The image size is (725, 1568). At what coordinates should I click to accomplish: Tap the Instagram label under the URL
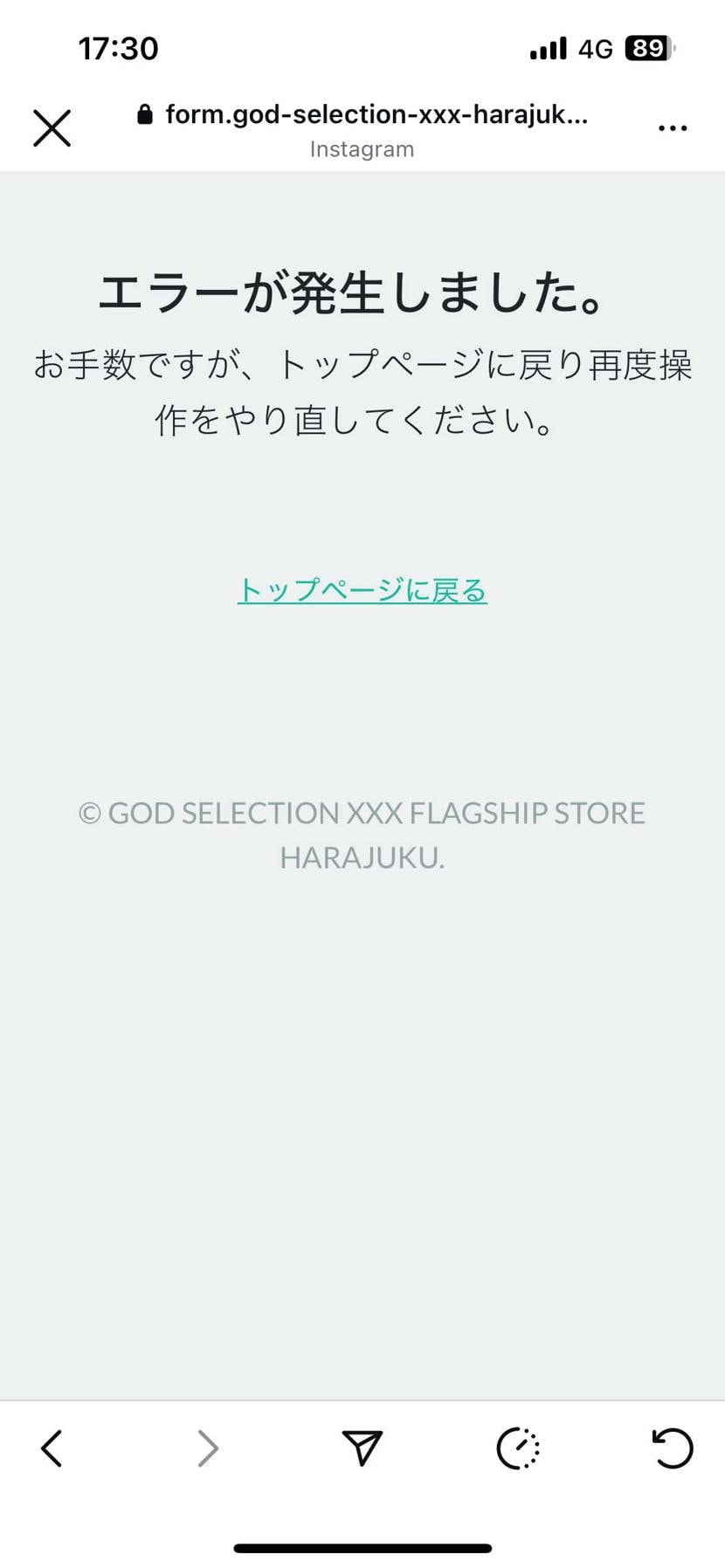pyautogui.click(x=362, y=148)
